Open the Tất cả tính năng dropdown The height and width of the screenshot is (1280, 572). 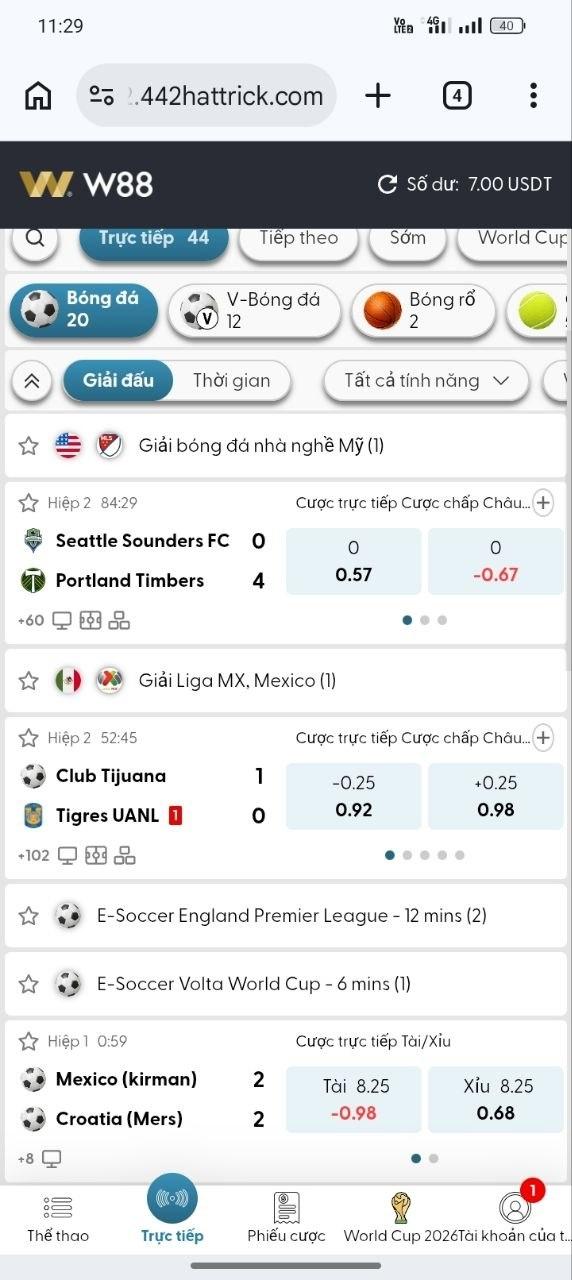427,380
